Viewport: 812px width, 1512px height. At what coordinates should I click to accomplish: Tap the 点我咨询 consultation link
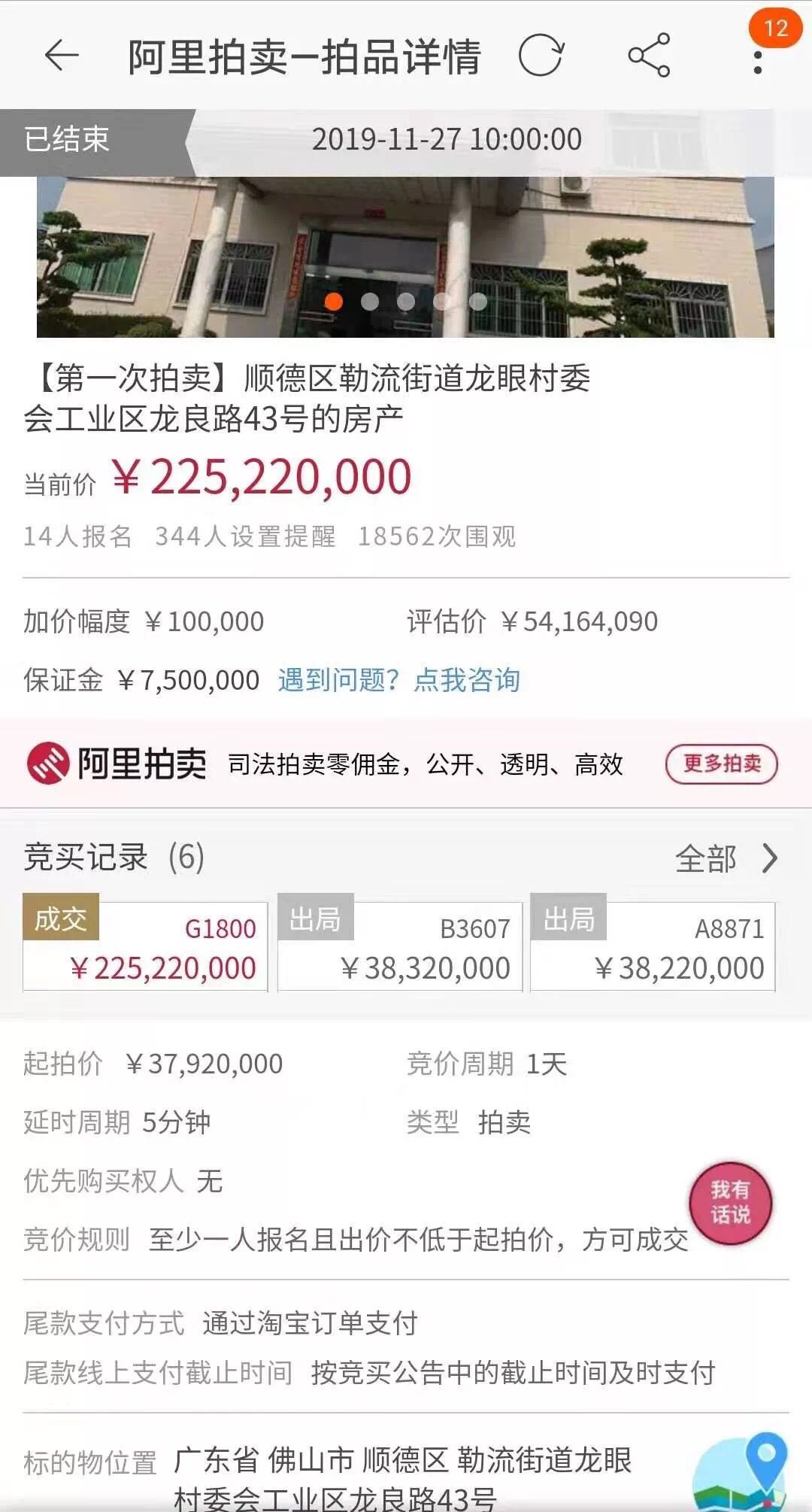pos(468,681)
